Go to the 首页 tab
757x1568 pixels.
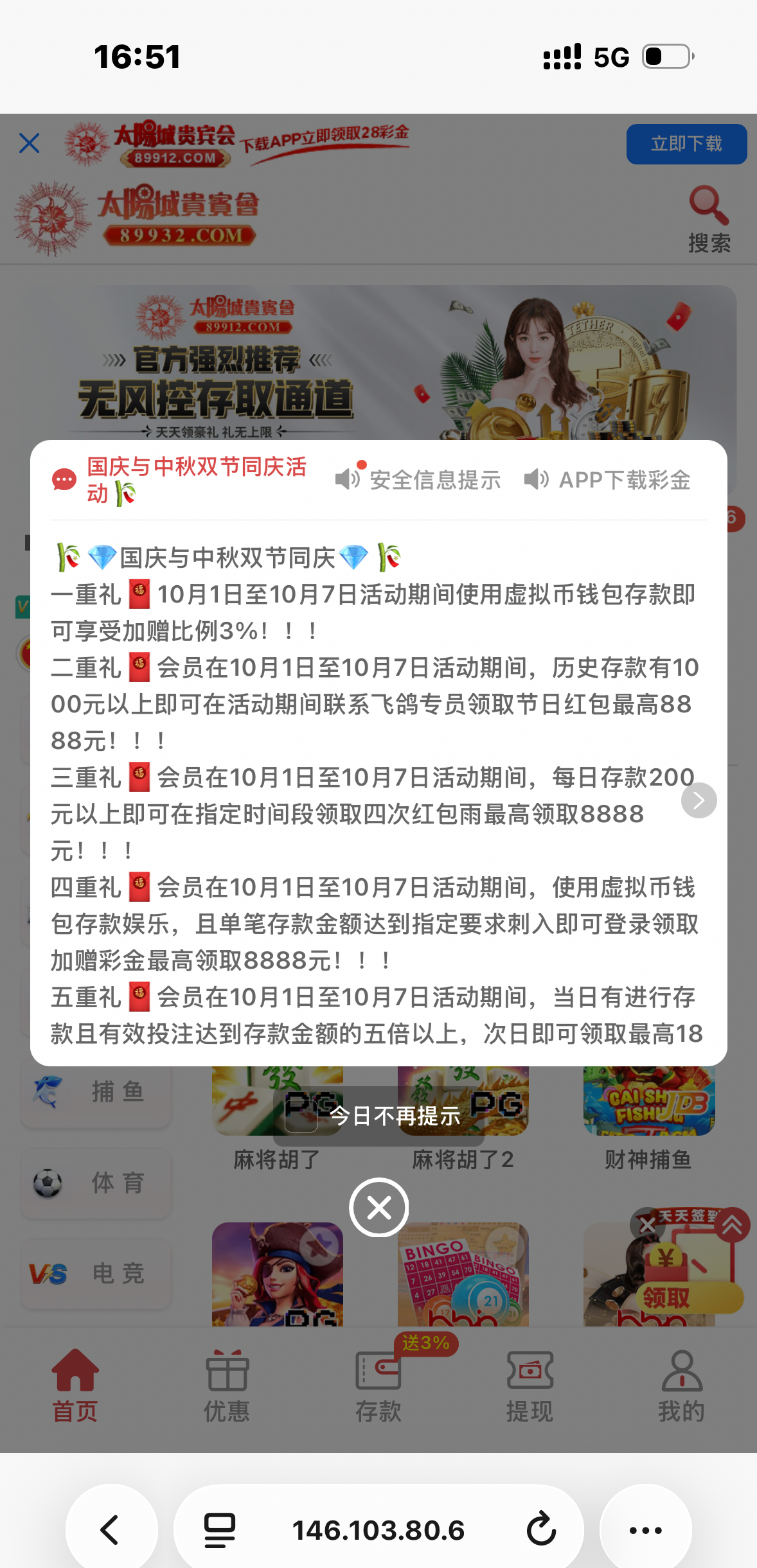[75, 1385]
